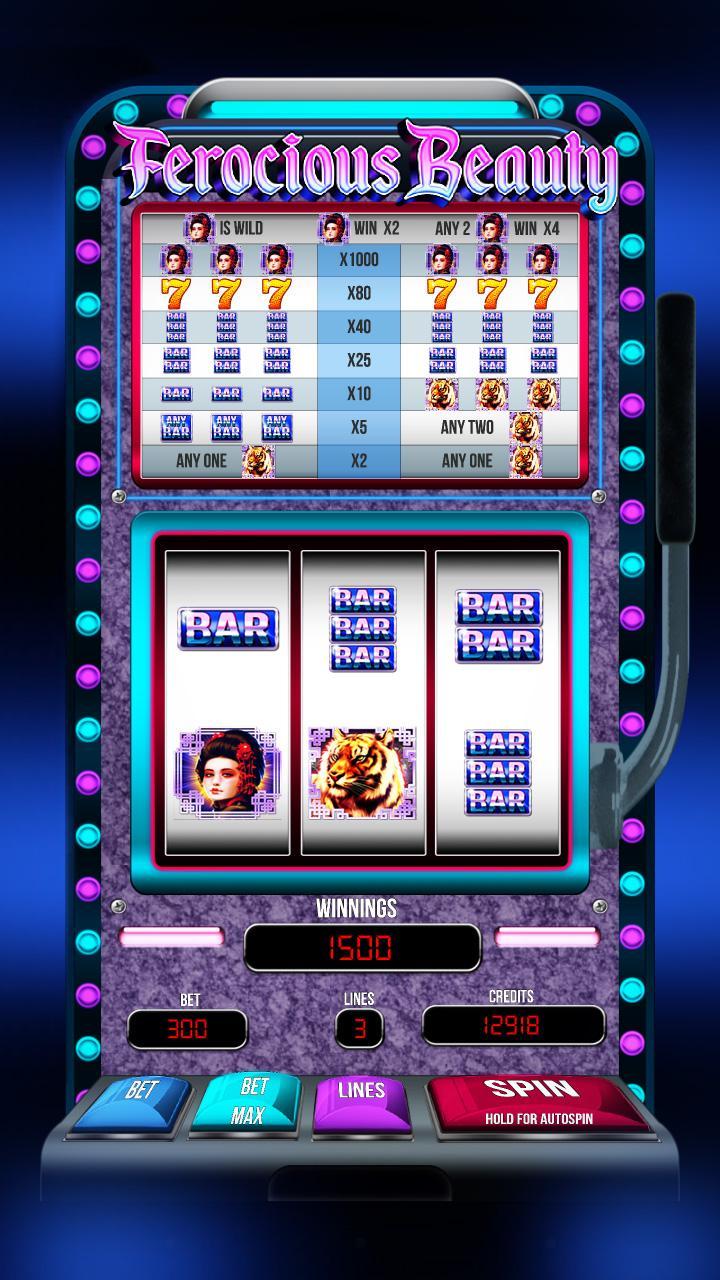Screen dimensions: 720x1280
Task: Hit the red SPIN button
Action: pos(538,1100)
